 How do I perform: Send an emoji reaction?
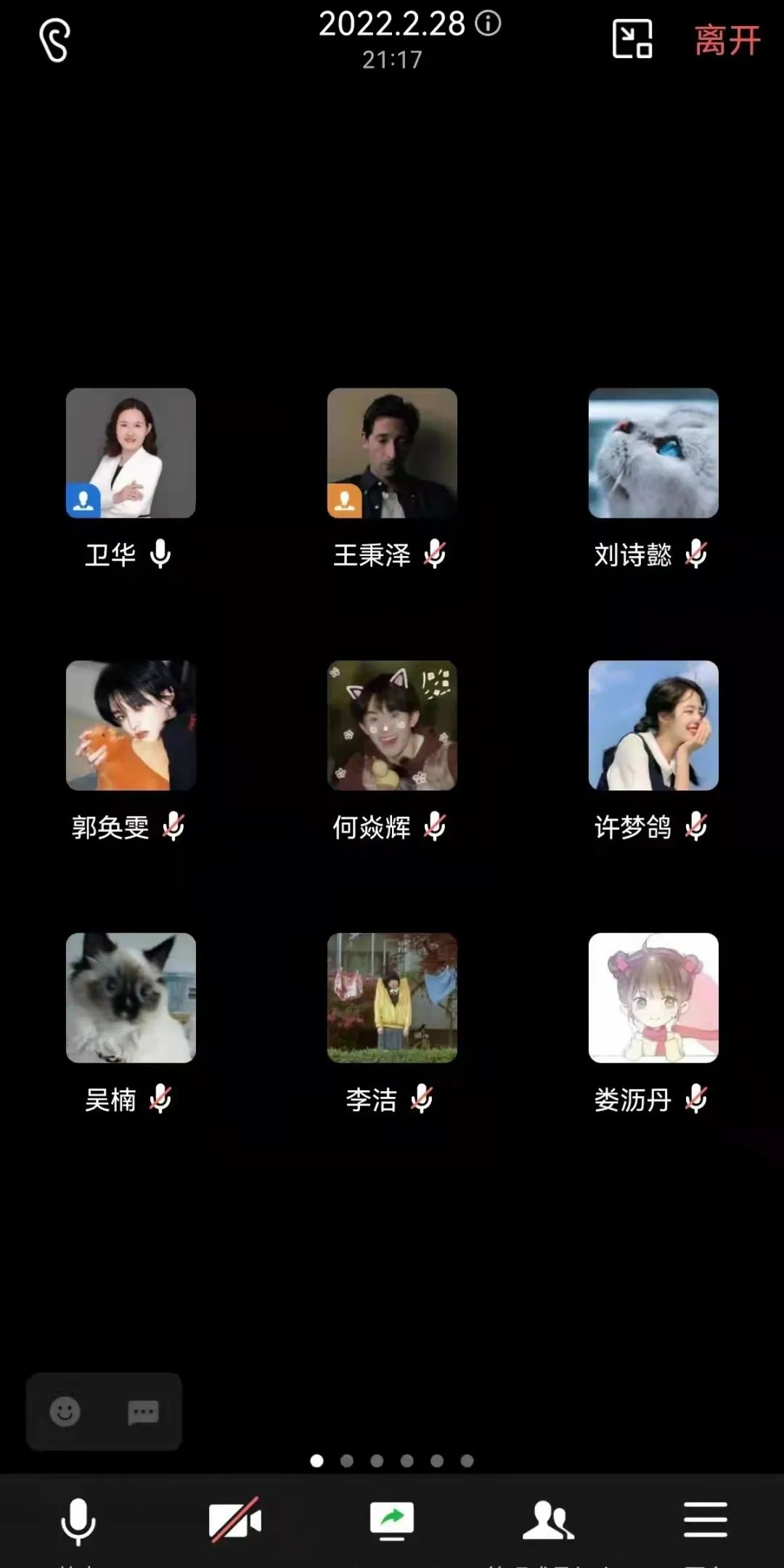[65, 1412]
